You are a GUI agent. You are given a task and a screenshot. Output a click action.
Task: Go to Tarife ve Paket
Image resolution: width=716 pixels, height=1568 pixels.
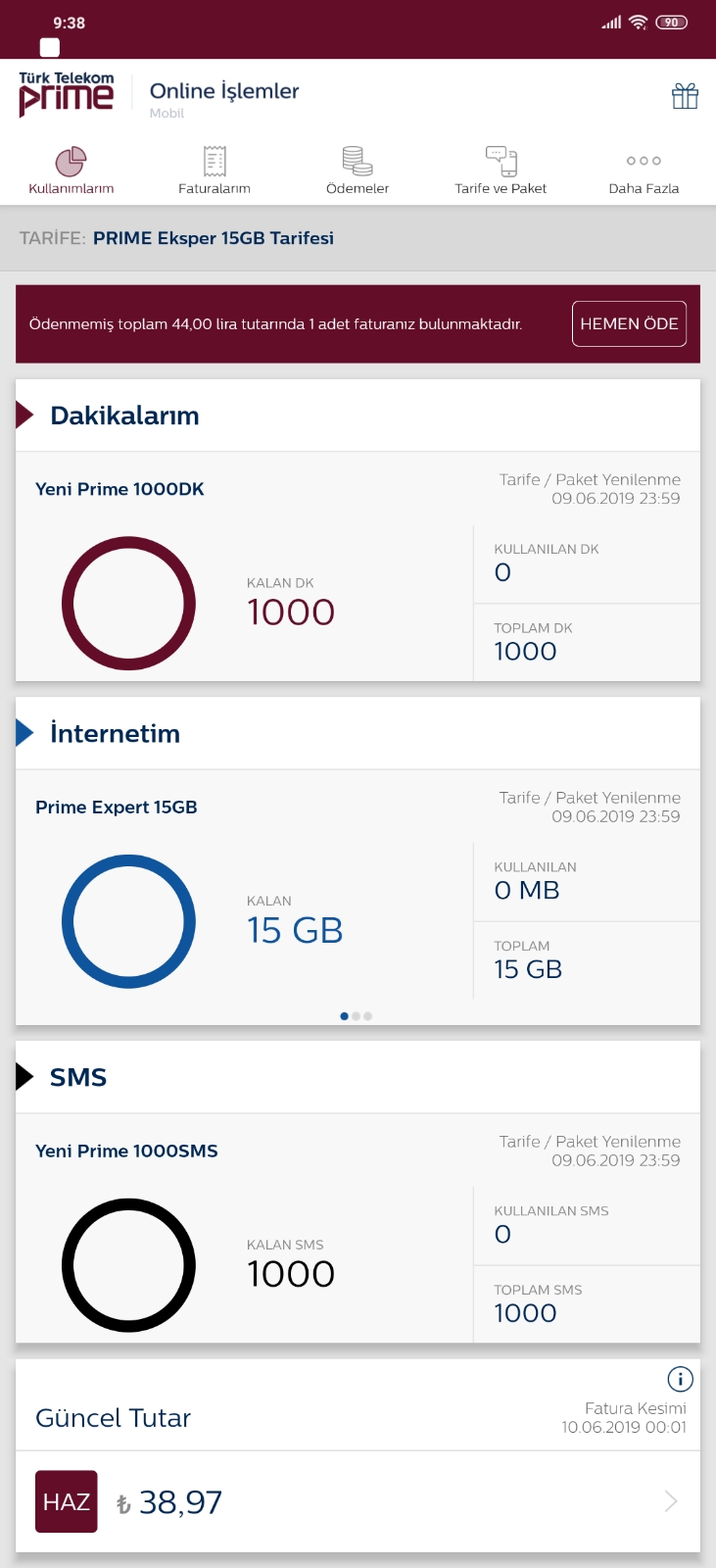[501, 170]
